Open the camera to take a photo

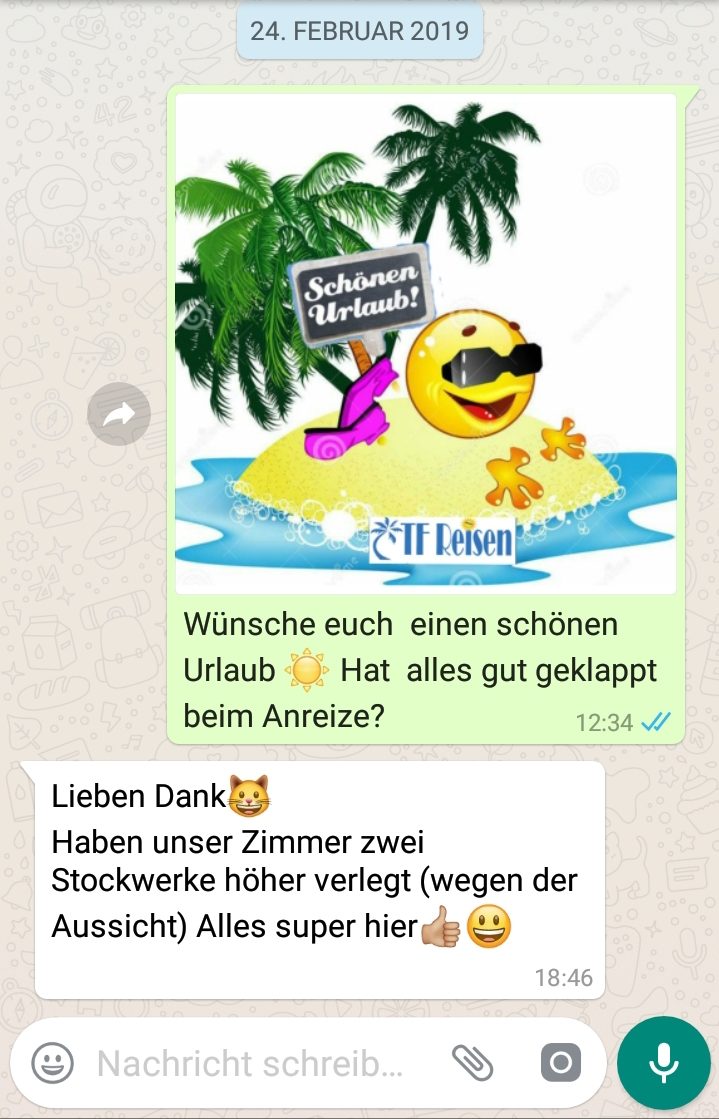(x=560, y=1063)
